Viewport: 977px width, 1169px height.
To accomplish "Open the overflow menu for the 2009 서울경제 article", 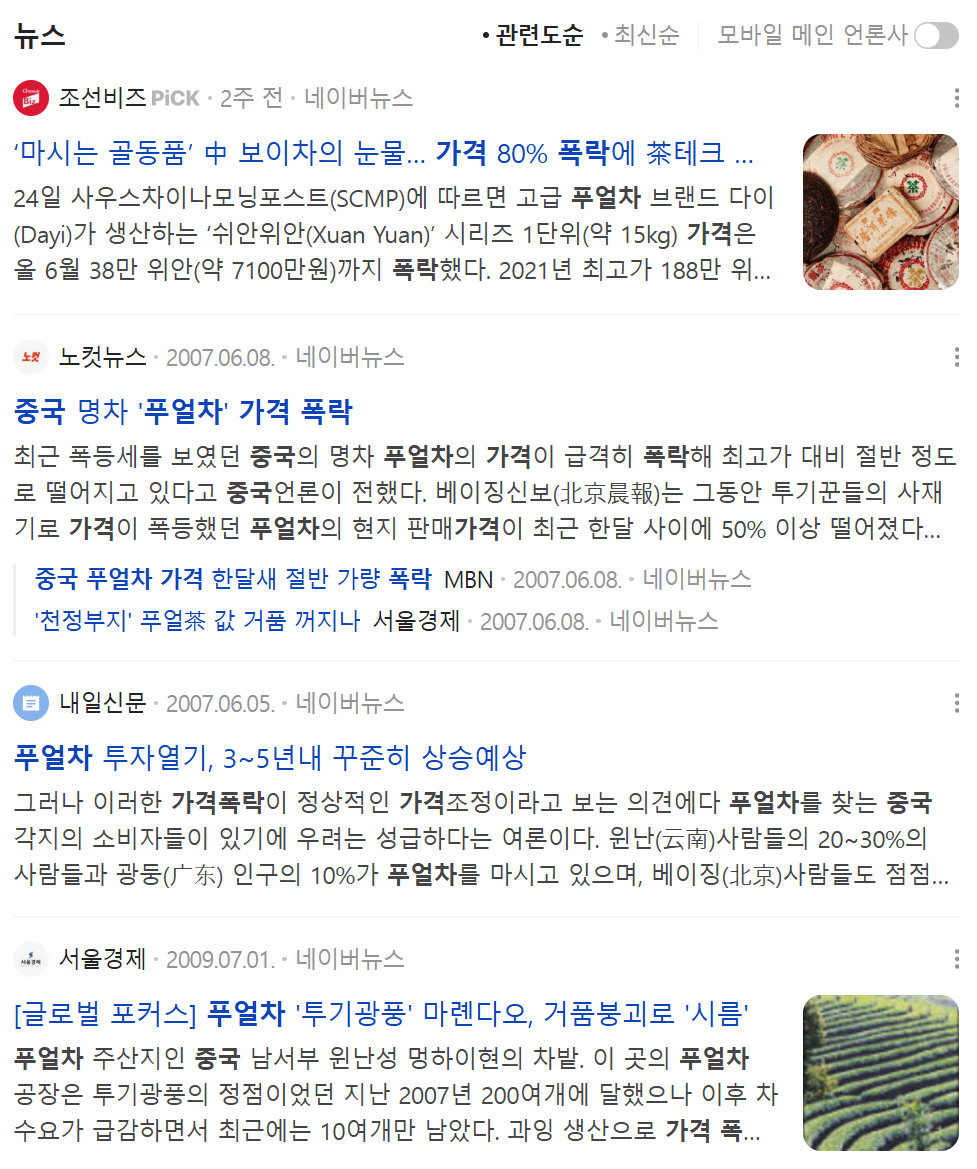I will [x=957, y=959].
